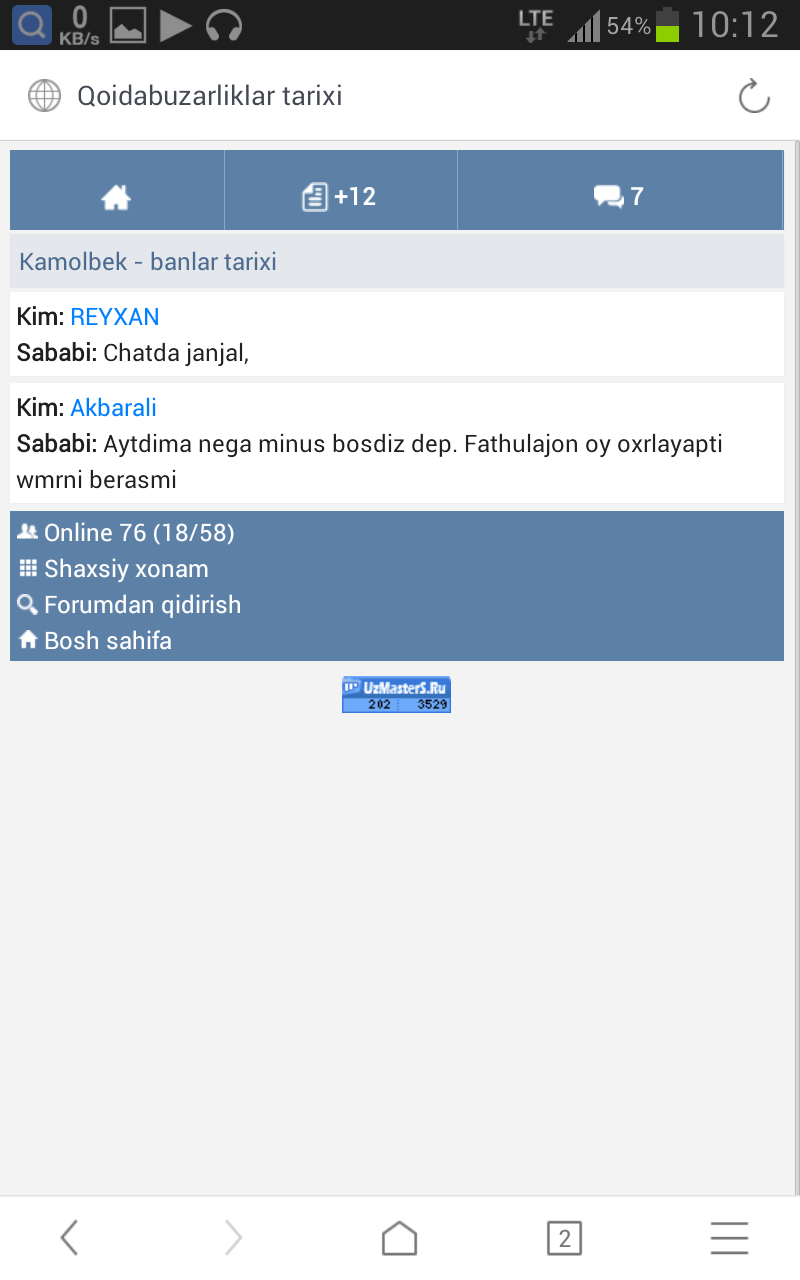Open REYXAN's profile link

tap(114, 317)
